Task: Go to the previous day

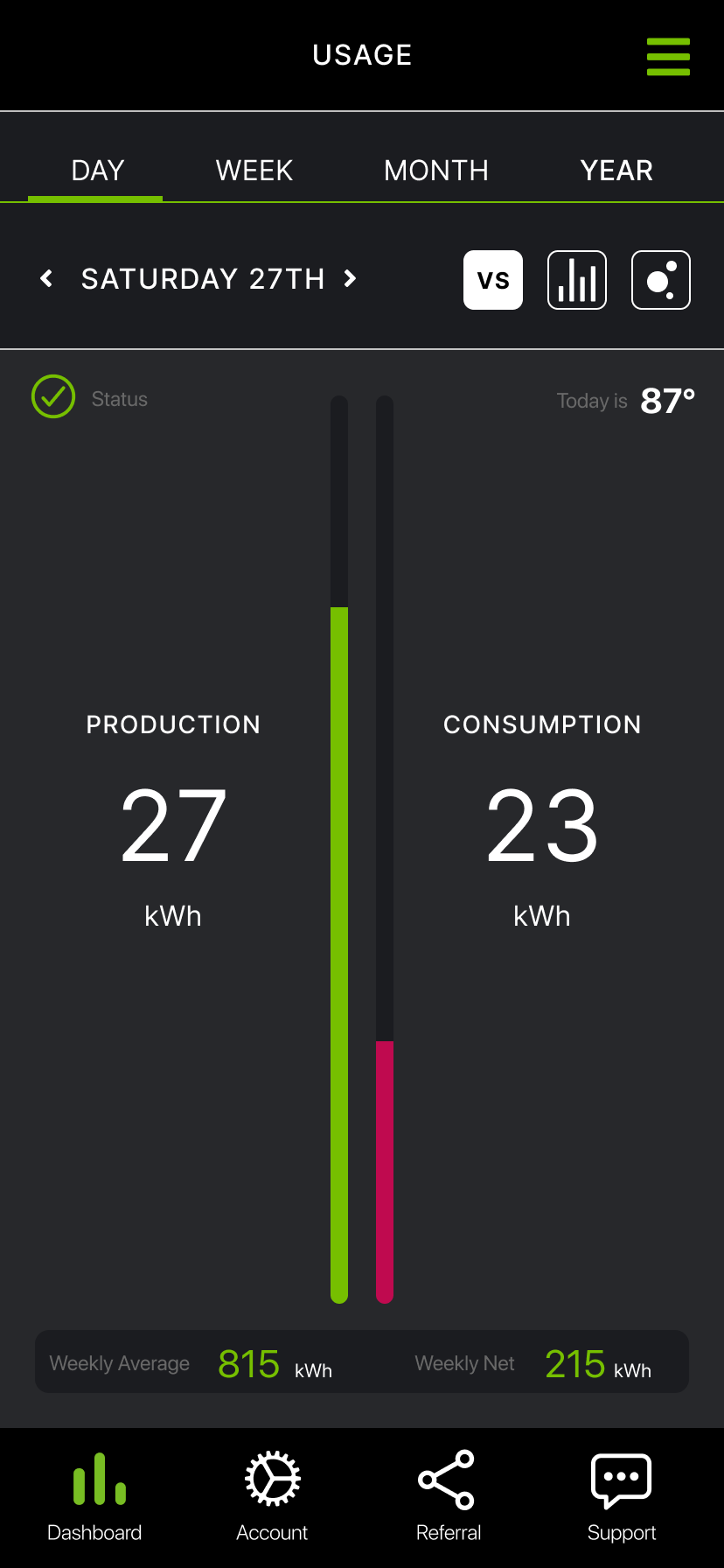Action: pos(47,279)
